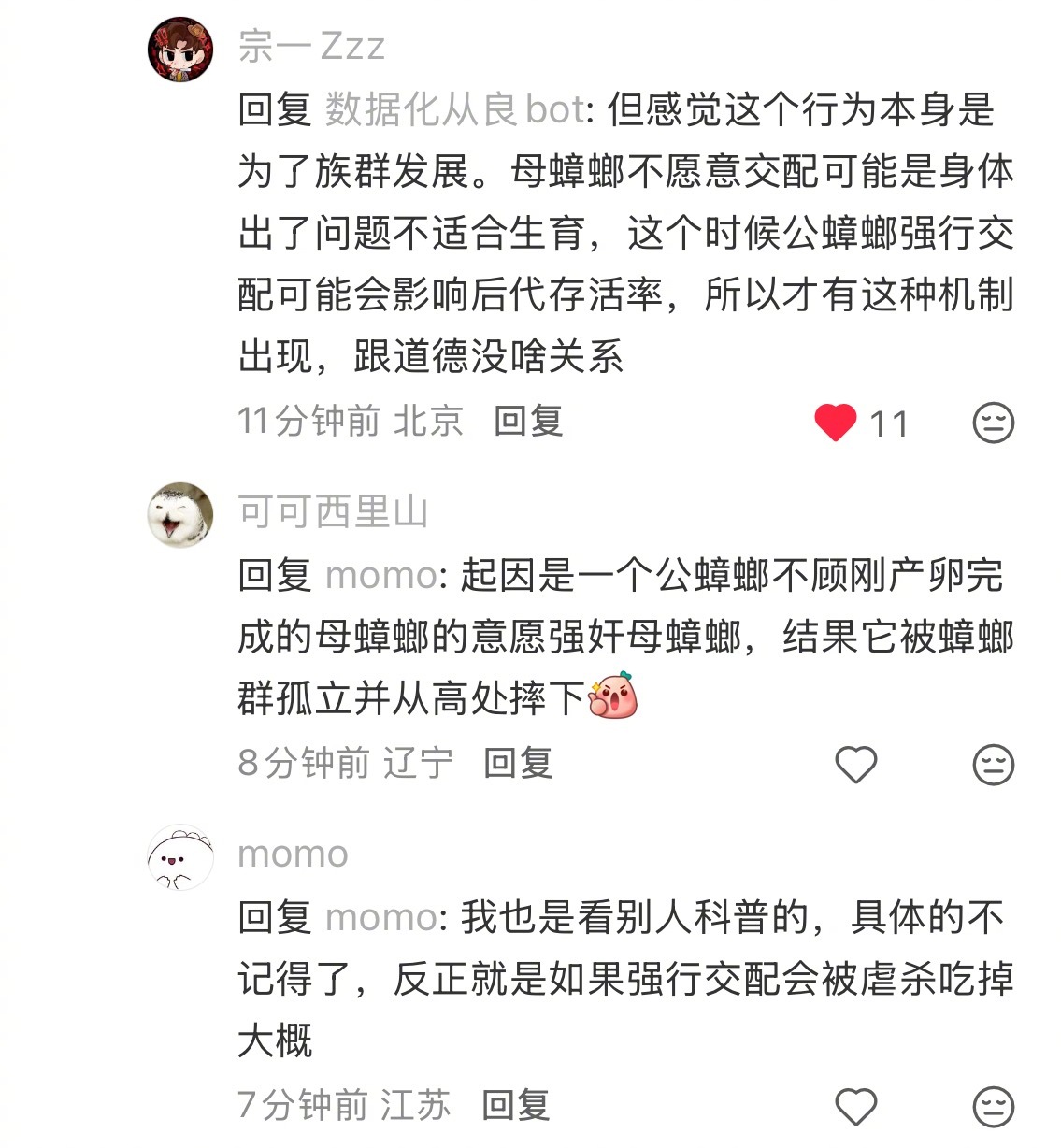1061x1148 pixels.
Task: Open mentioned user 数据化从良 bot
Action: pos(449,111)
